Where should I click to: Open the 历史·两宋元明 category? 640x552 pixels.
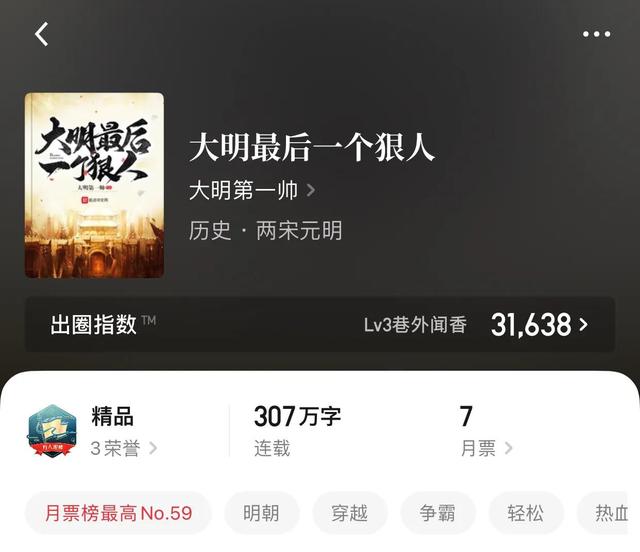coord(265,231)
